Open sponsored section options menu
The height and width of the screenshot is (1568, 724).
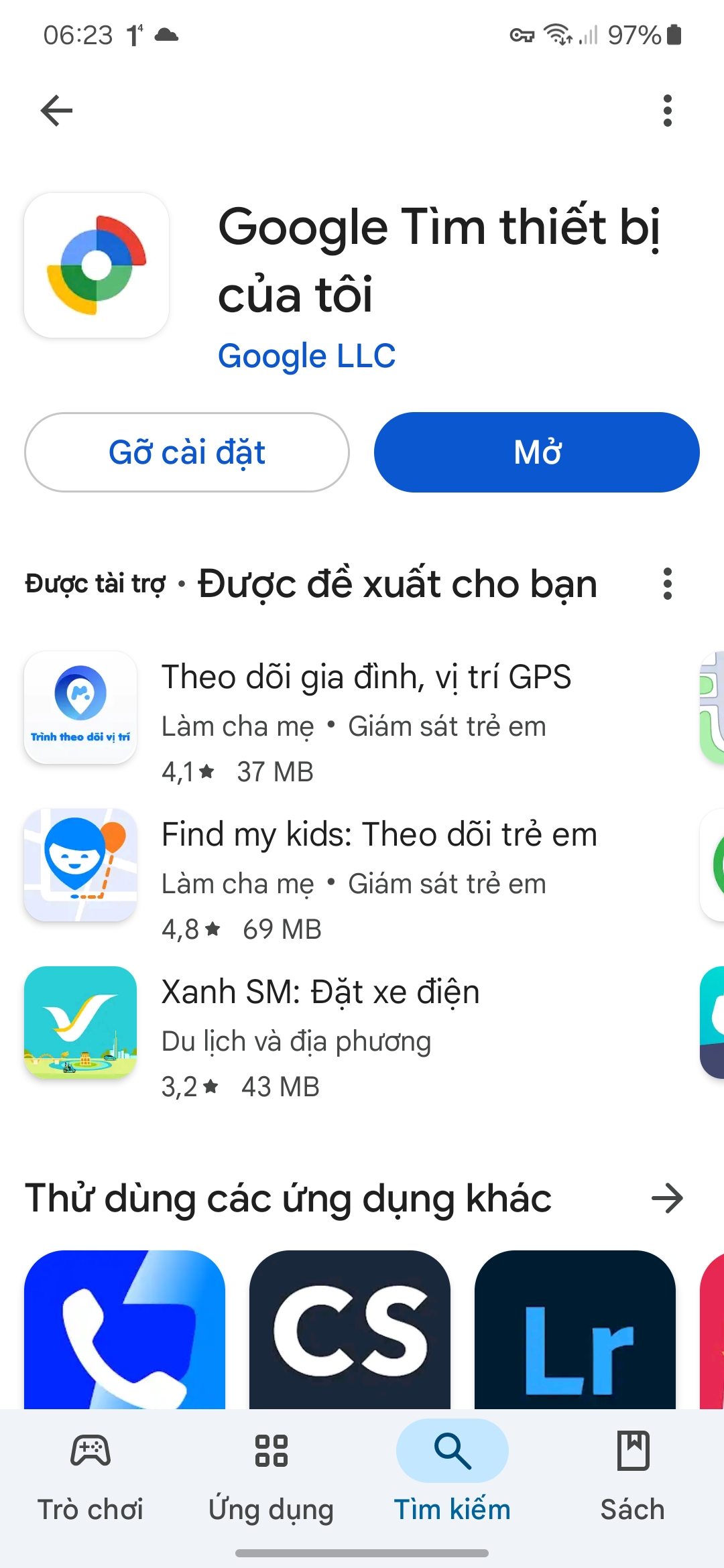point(670,584)
